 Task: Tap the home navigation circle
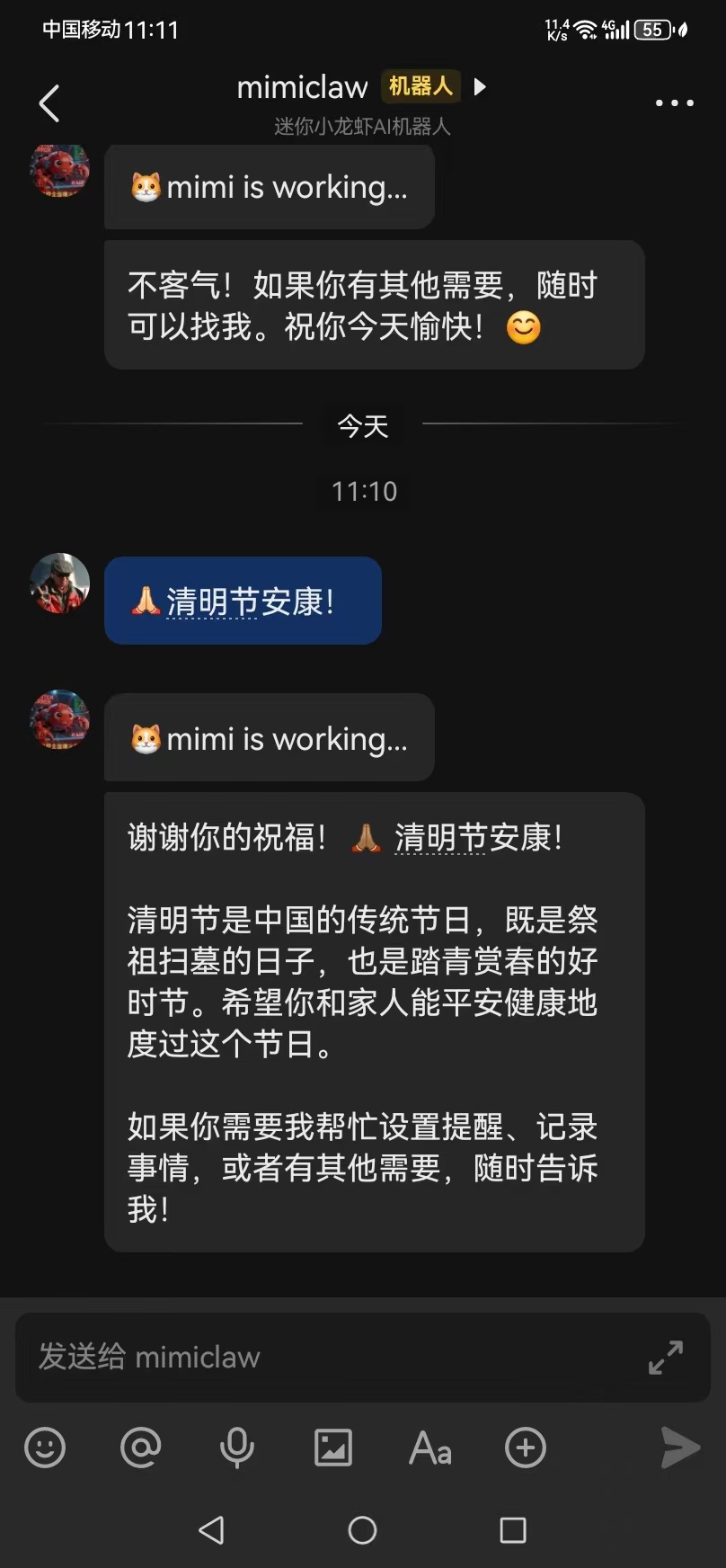coord(363,1529)
